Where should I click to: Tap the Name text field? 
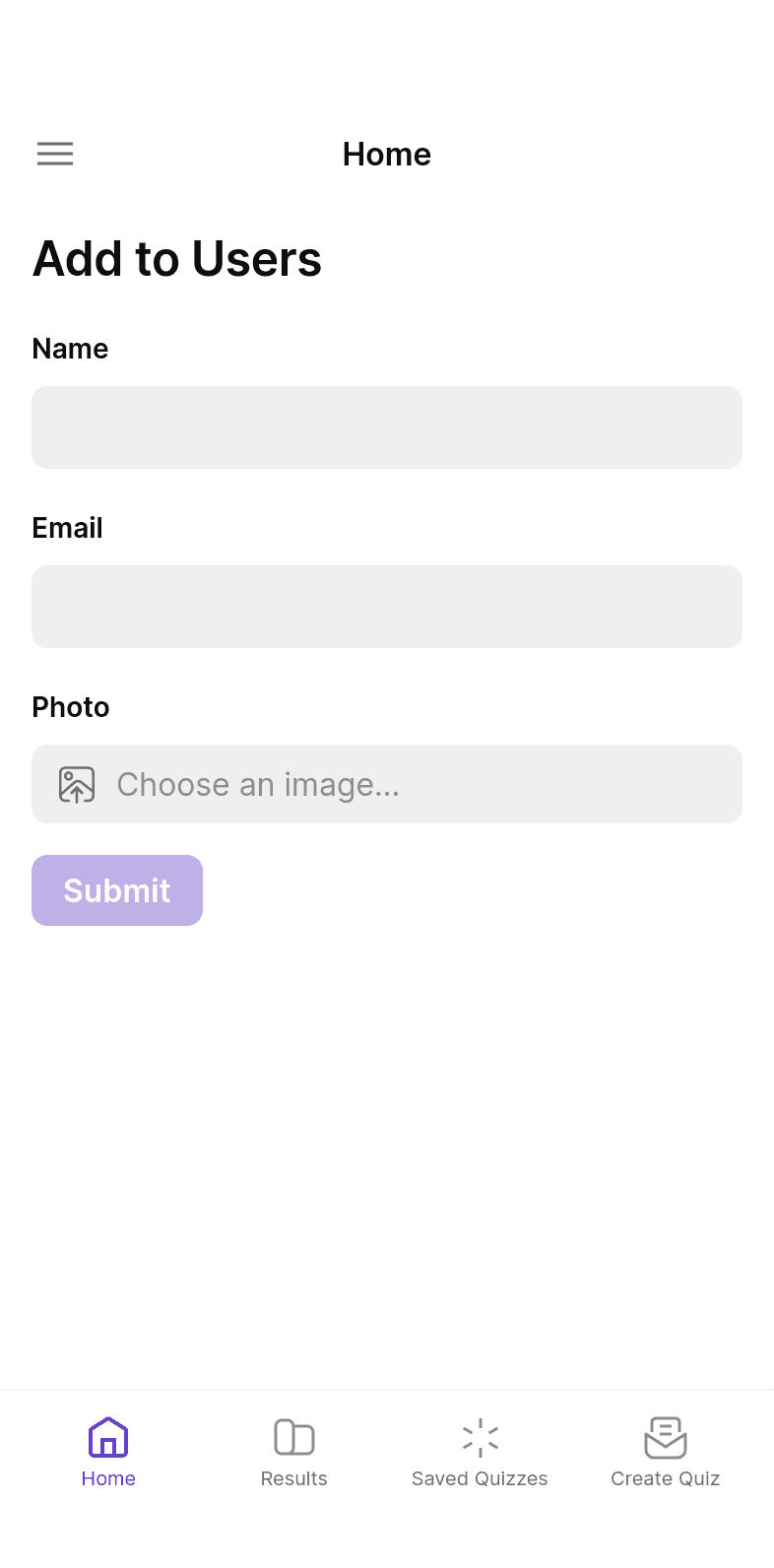(387, 427)
